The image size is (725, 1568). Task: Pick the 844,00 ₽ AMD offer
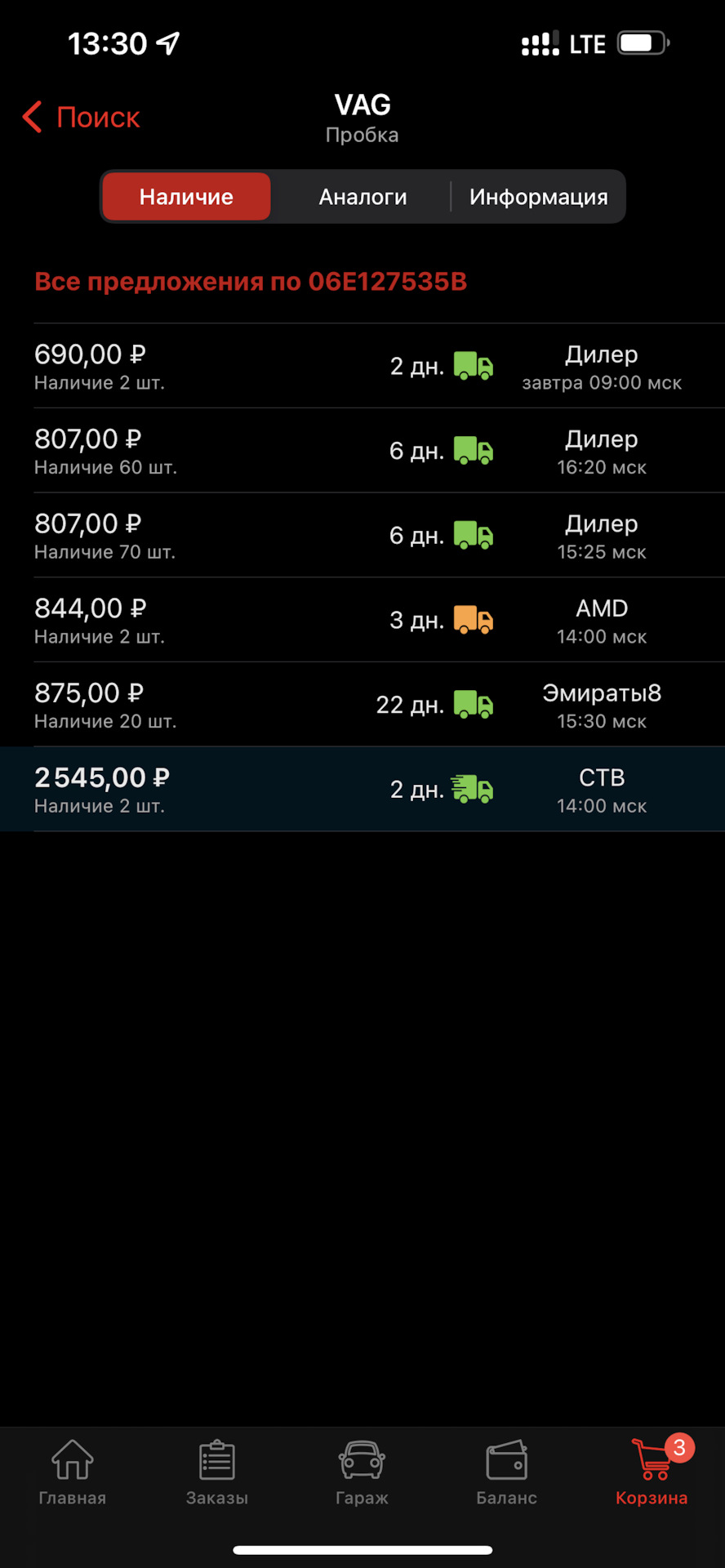point(362,621)
